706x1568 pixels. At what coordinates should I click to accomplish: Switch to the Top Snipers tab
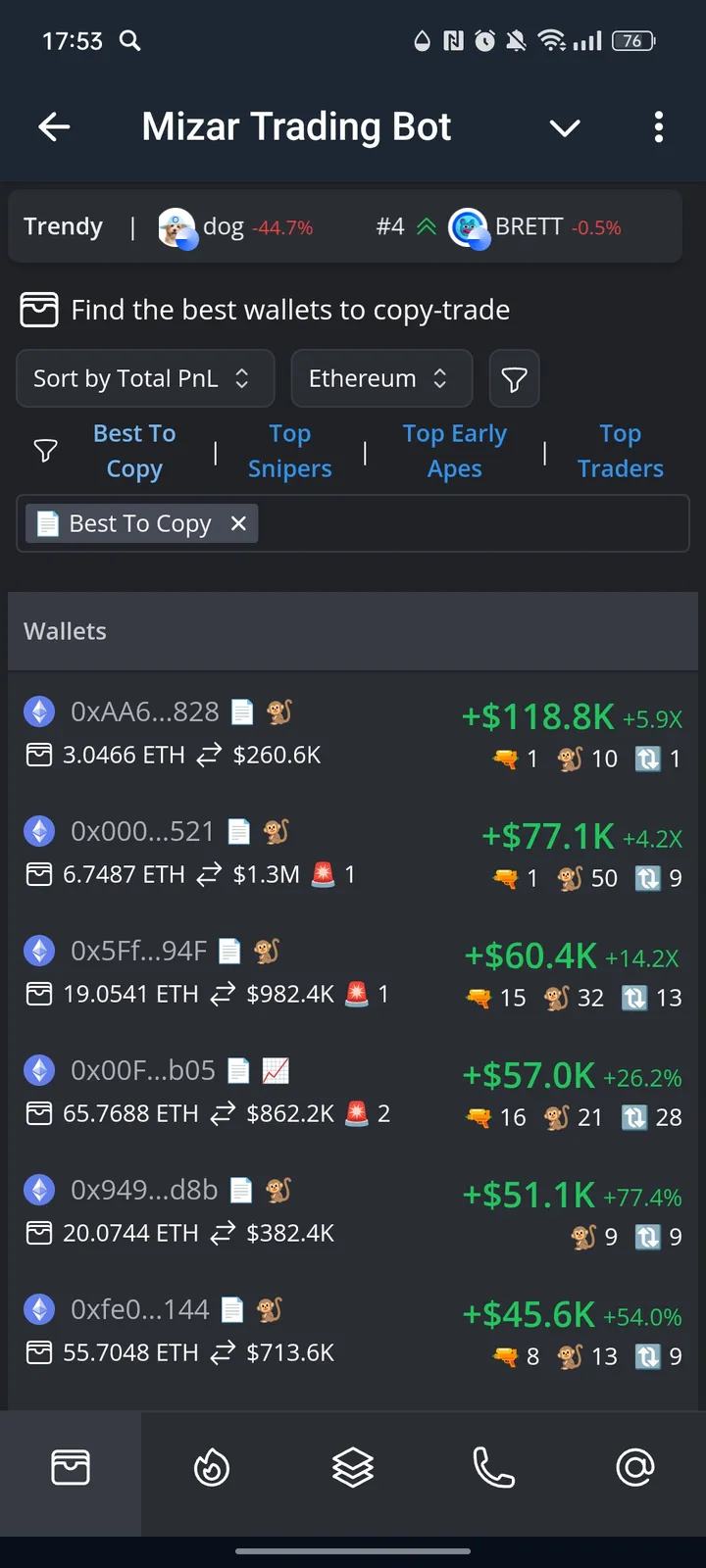tap(289, 451)
